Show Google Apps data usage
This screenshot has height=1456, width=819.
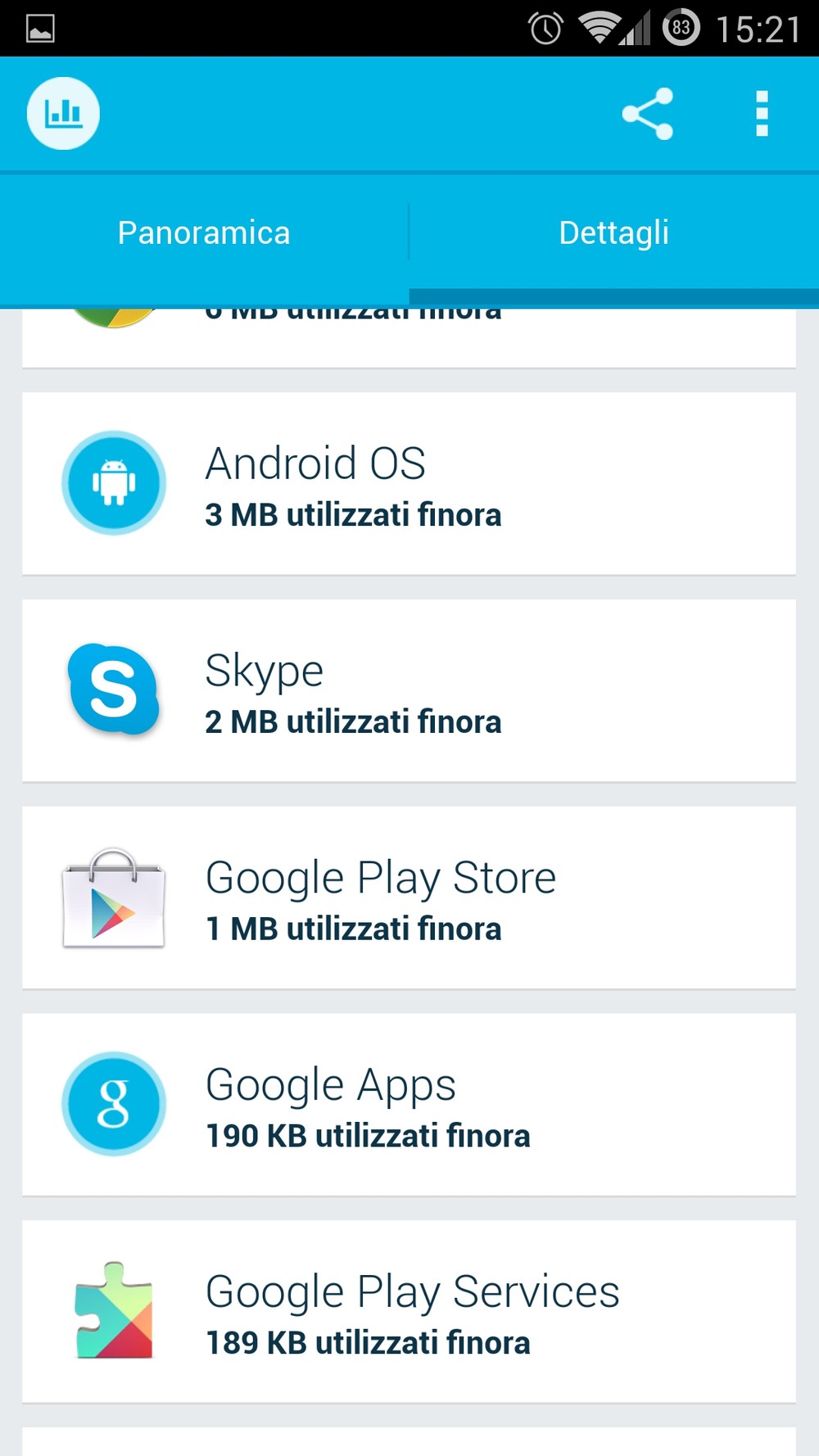pos(409,1106)
